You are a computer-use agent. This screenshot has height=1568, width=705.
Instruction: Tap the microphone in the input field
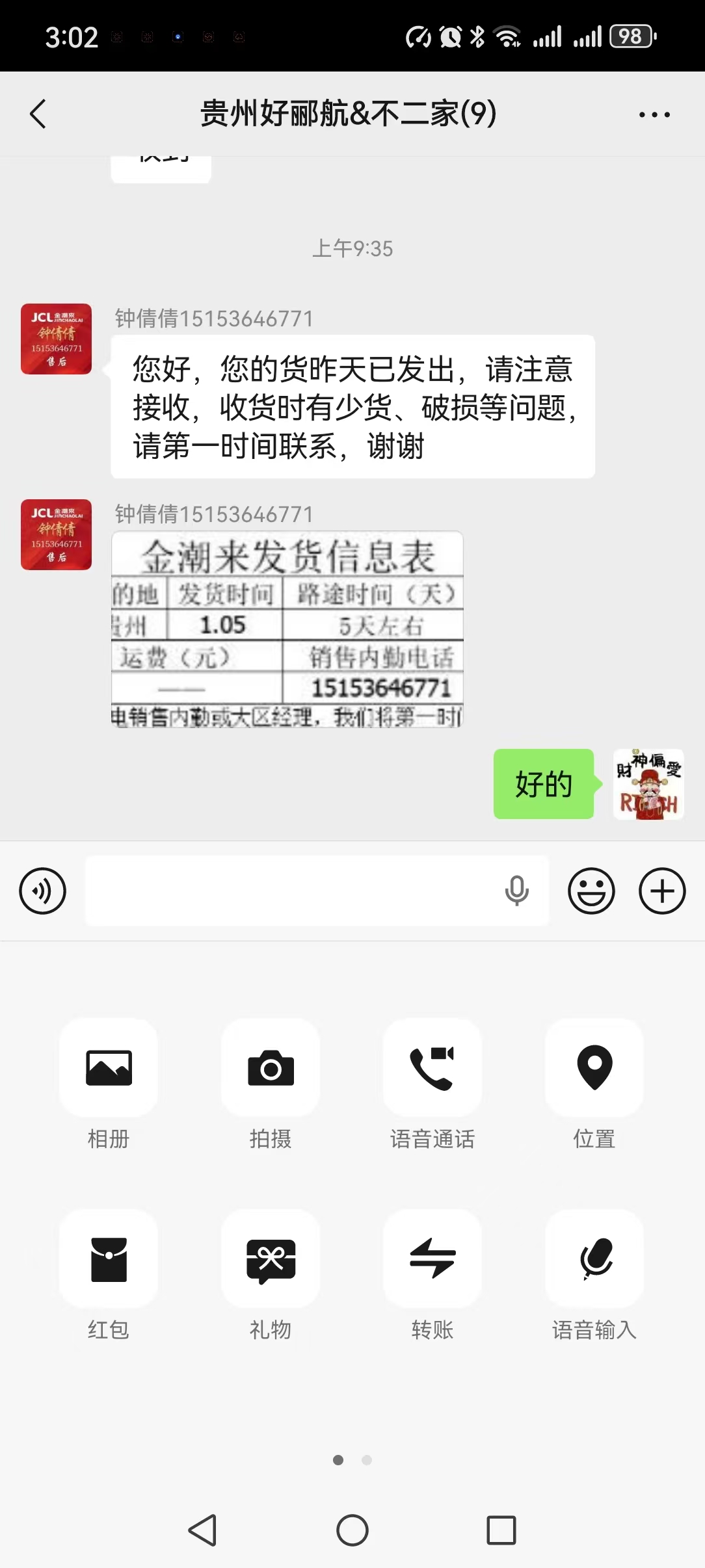point(516,891)
